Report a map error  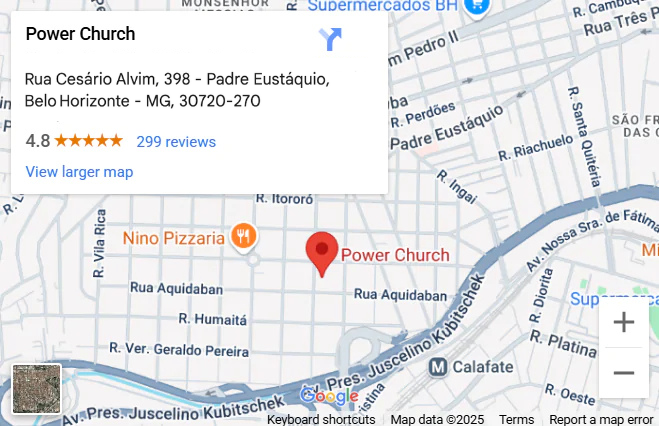click(x=601, y=419)
